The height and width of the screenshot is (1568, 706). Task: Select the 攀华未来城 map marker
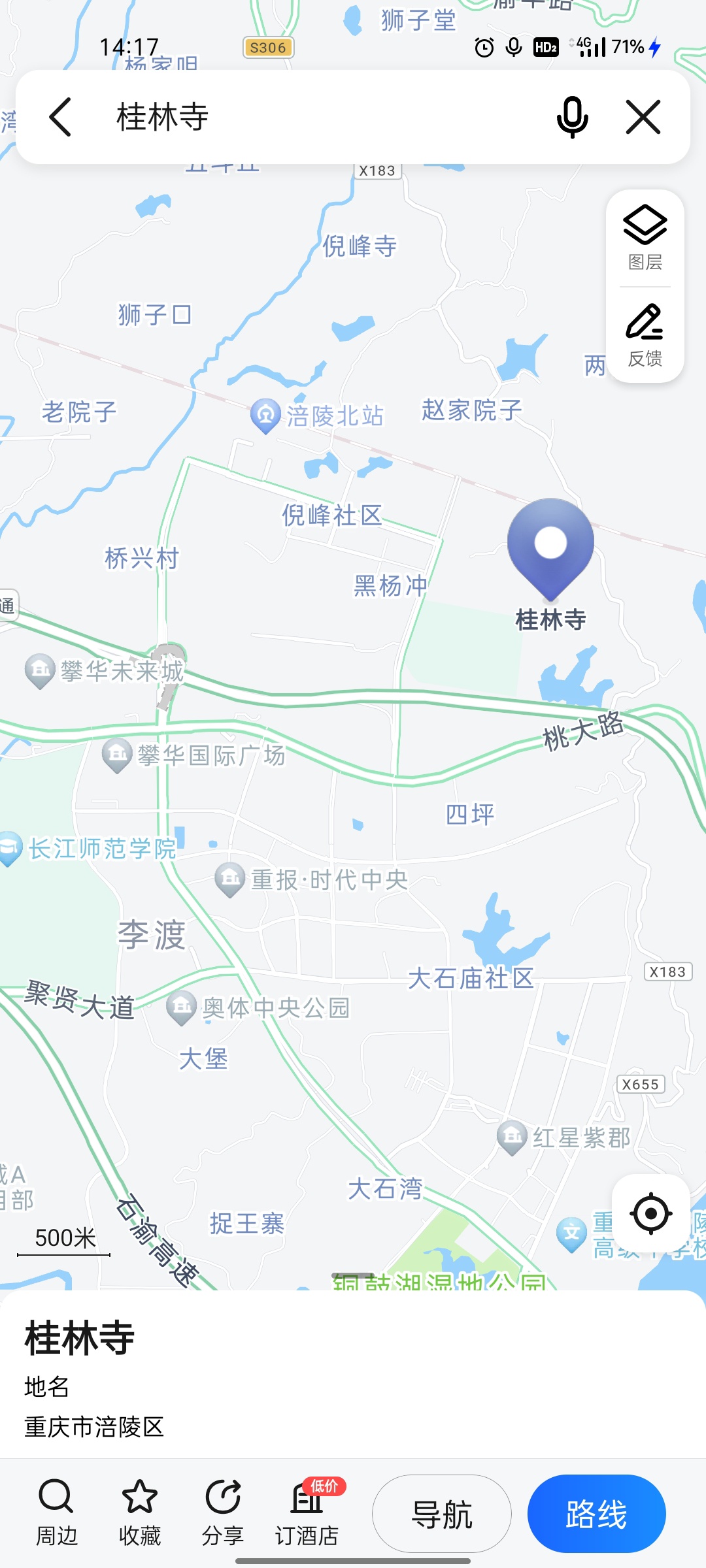40,670
